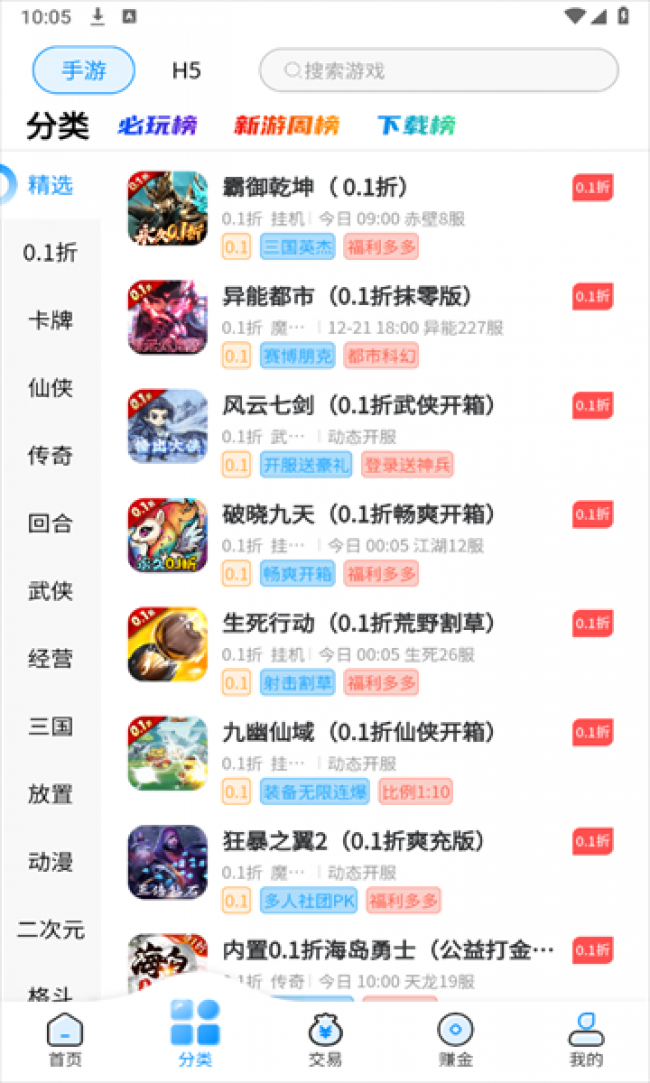Select the 传奇 category

50,456
